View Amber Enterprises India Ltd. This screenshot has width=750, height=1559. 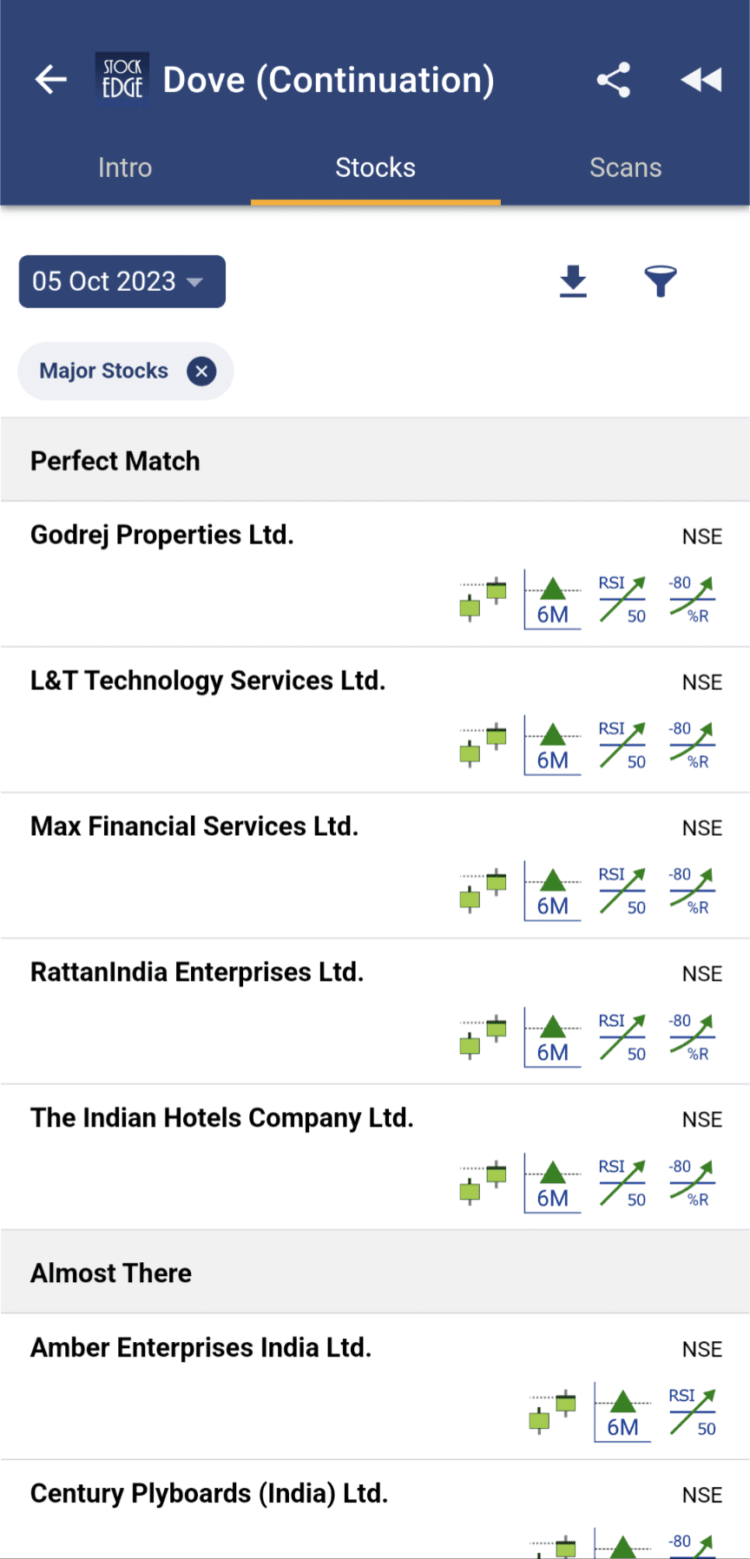201,1348
